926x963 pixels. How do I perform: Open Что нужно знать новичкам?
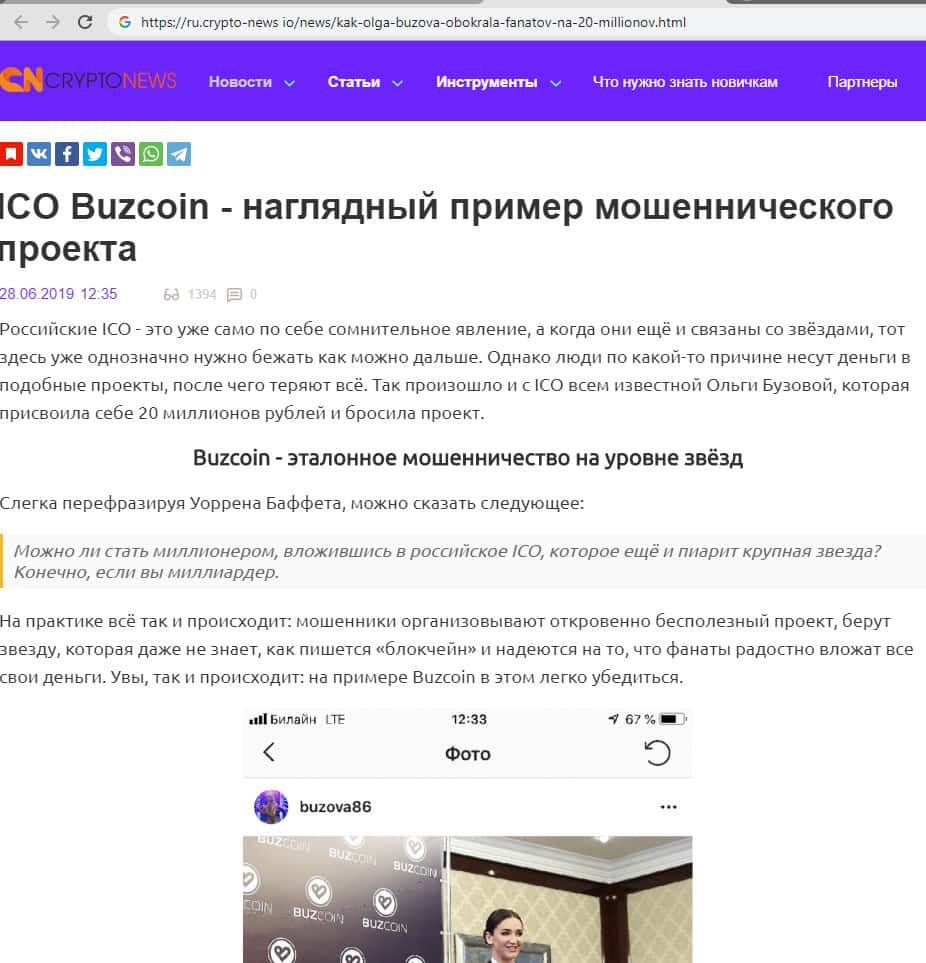click(x=685, y=82)
